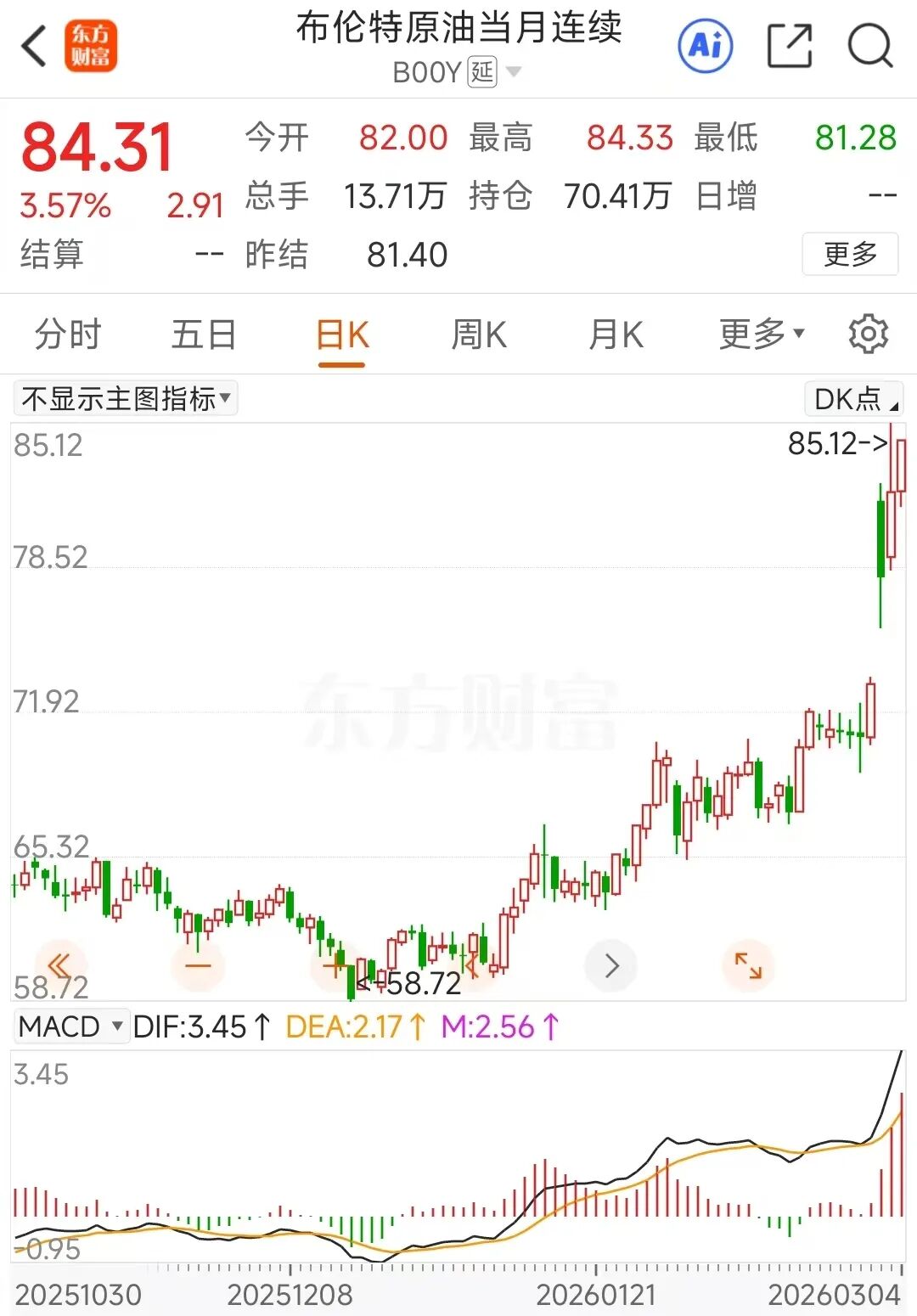Open the search icon
Viewport: 917px width, 1316px height.
pos(870,46)
